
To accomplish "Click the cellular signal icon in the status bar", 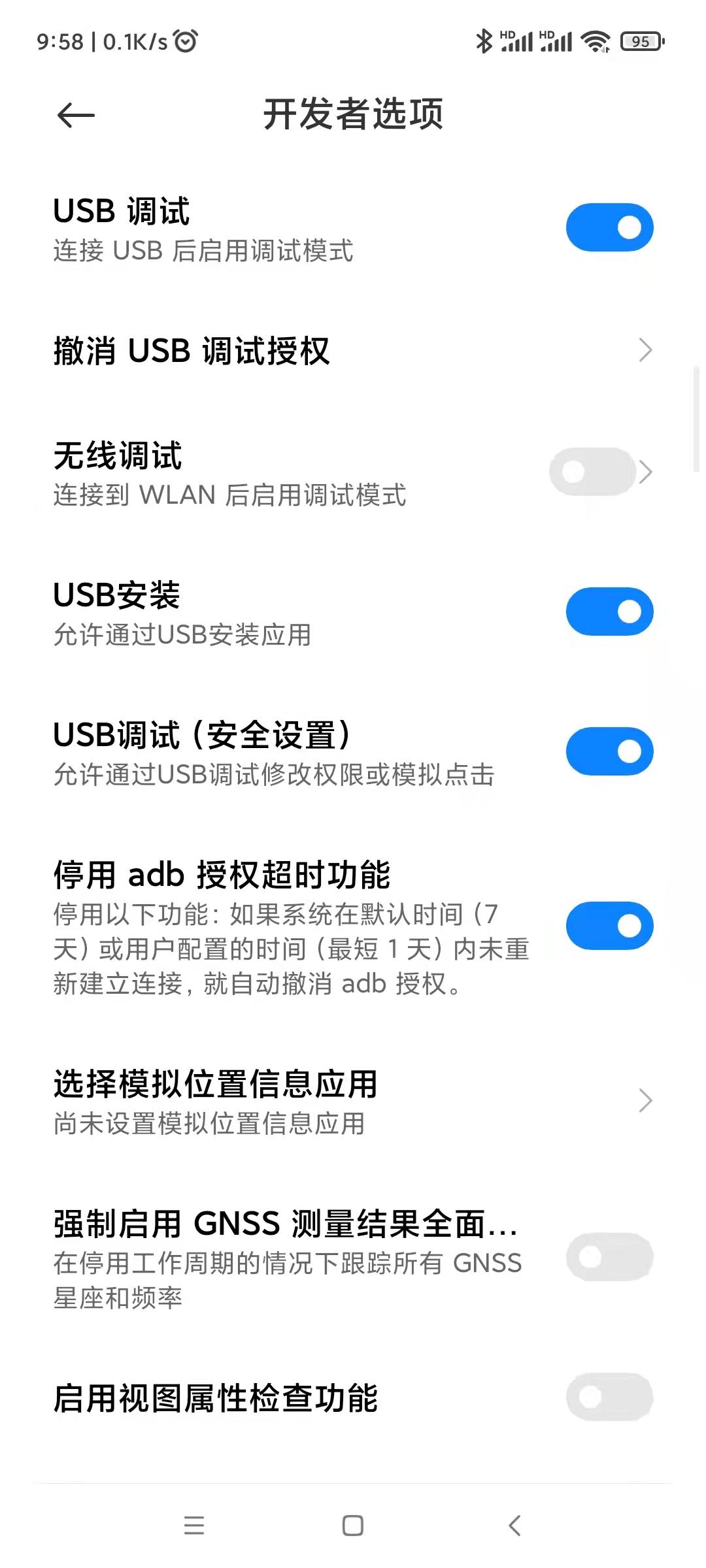I will [x=518, y=41].
